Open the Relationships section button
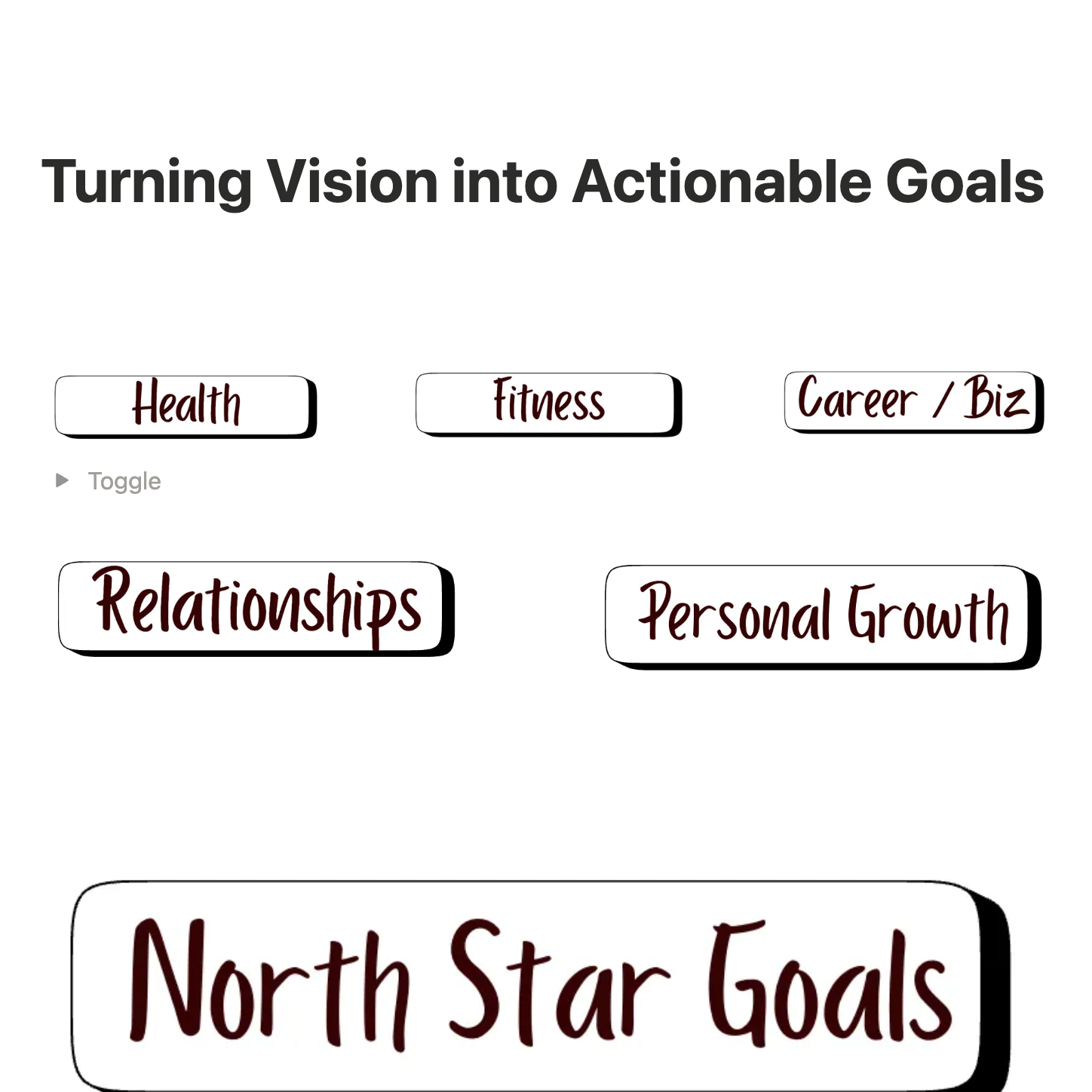This screenshot has height=1092, width=1092. [256, 608]
